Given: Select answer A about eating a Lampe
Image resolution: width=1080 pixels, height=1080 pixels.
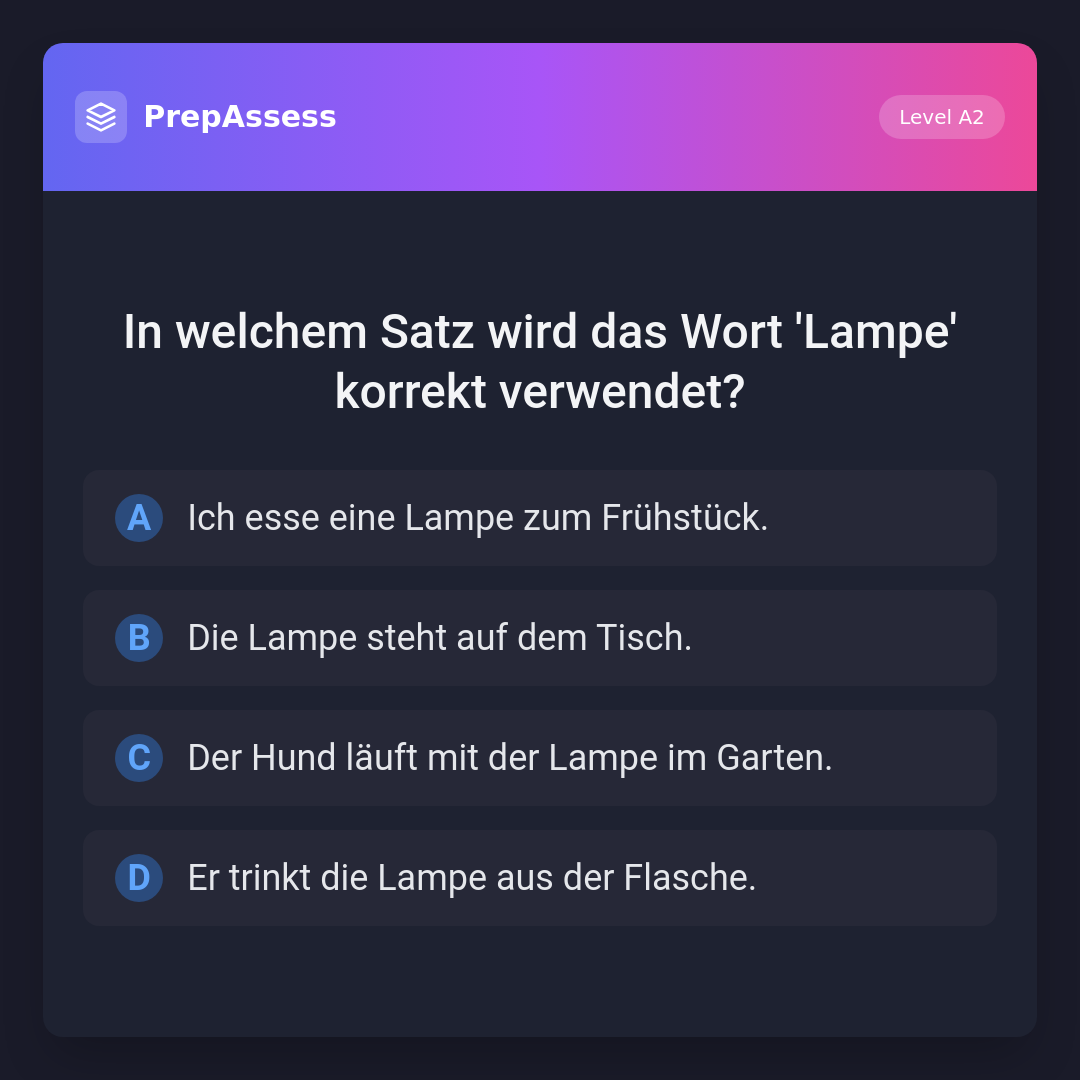Looking at the screenshot, I should click(540, 518).
